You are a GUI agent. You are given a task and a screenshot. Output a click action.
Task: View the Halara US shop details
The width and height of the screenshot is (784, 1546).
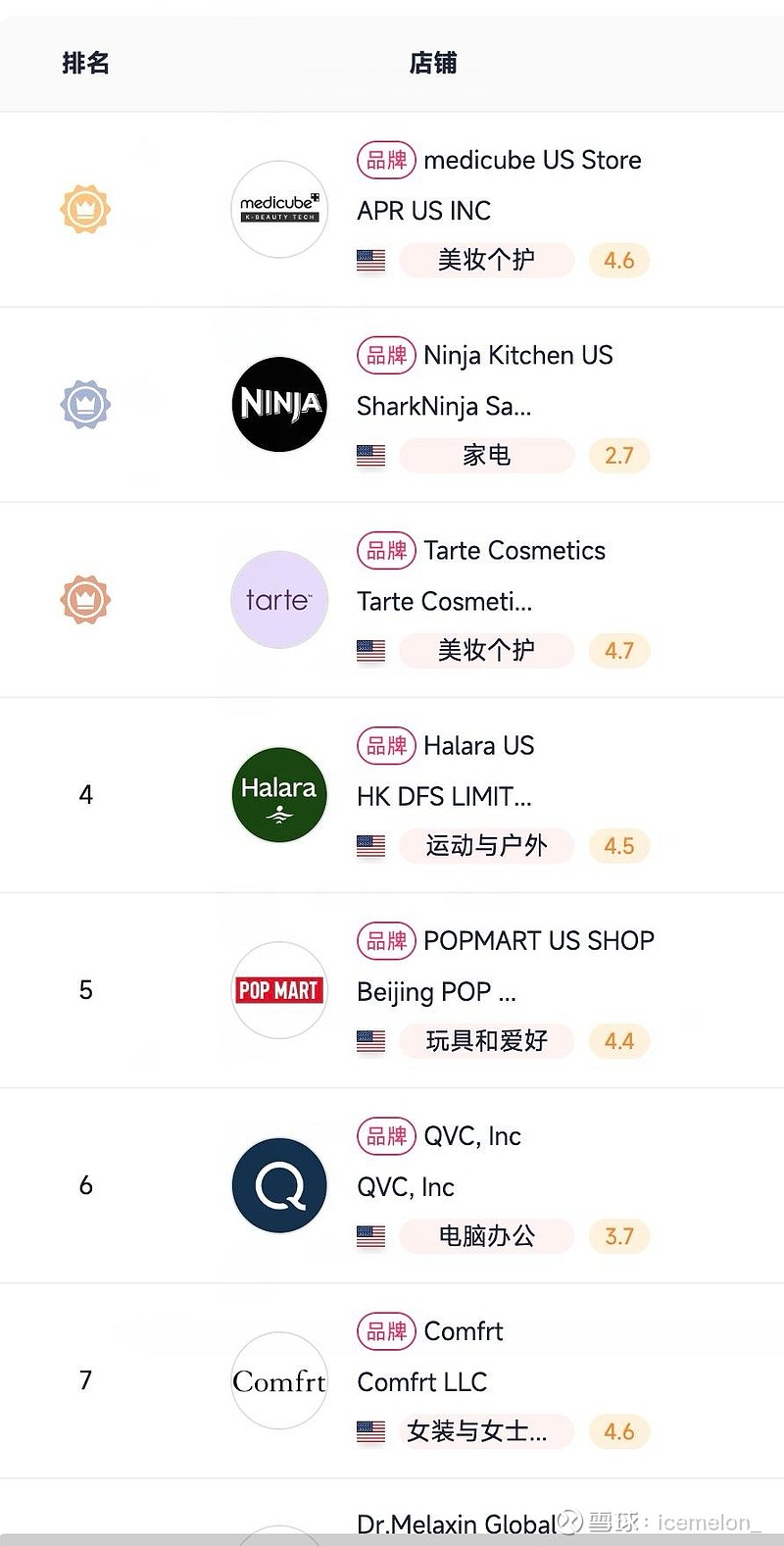click(x=392, y=795)
